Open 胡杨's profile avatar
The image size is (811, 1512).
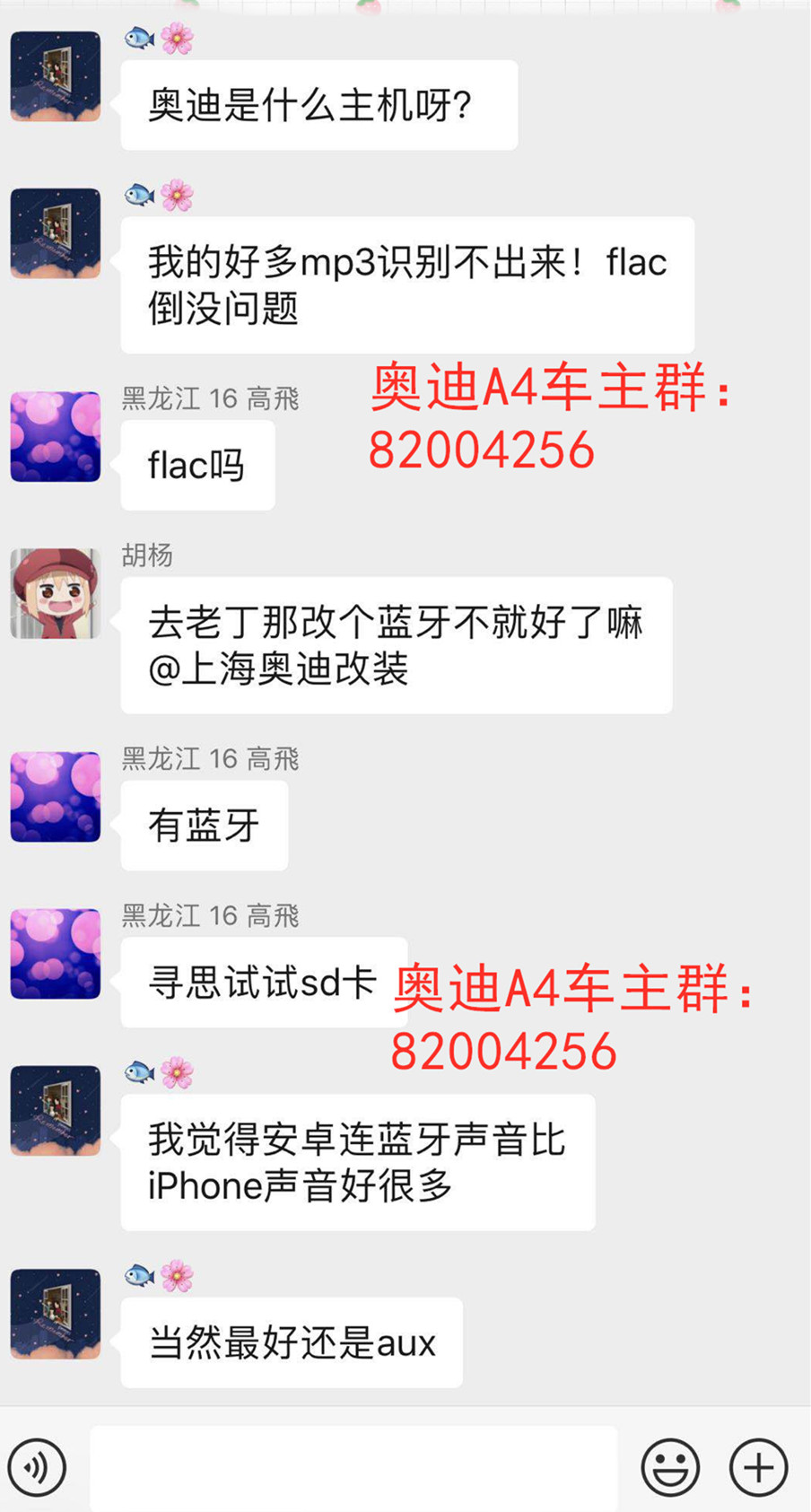[56, 593]
